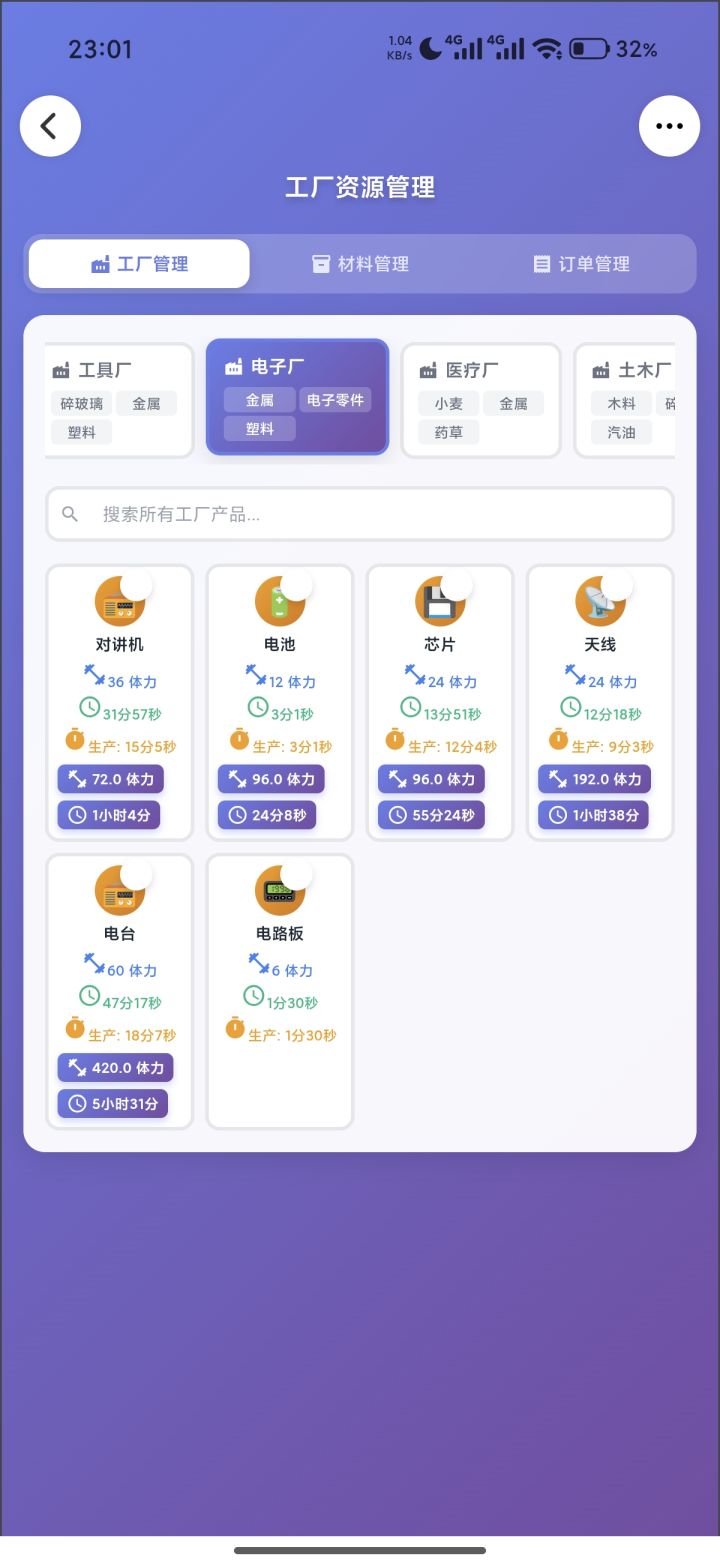Click the 电子零件 tag on 电子厂
The height and width of the screenshot is (1565, 720).
pyautogui.click(x=336, y=398)
